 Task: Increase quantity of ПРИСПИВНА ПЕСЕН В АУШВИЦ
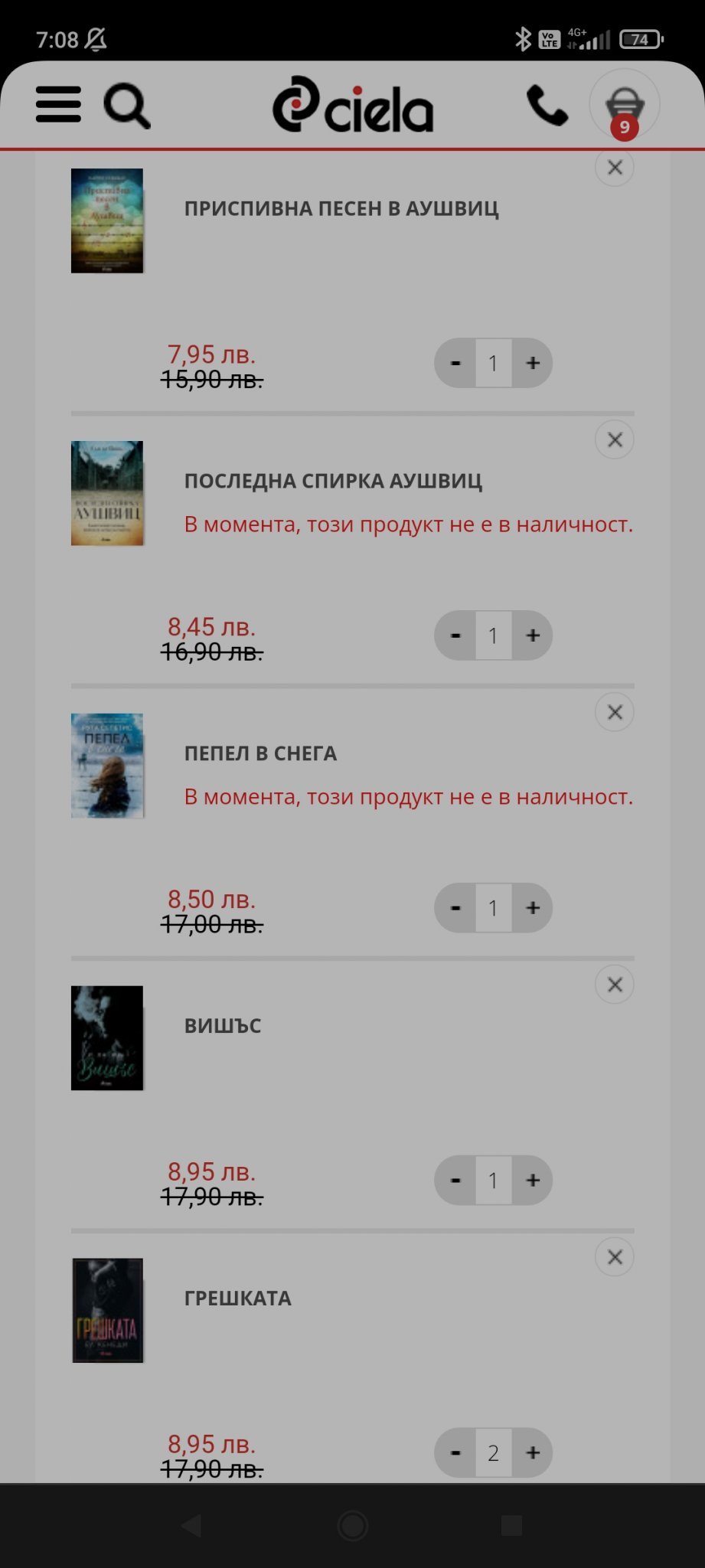coord(533,363)
